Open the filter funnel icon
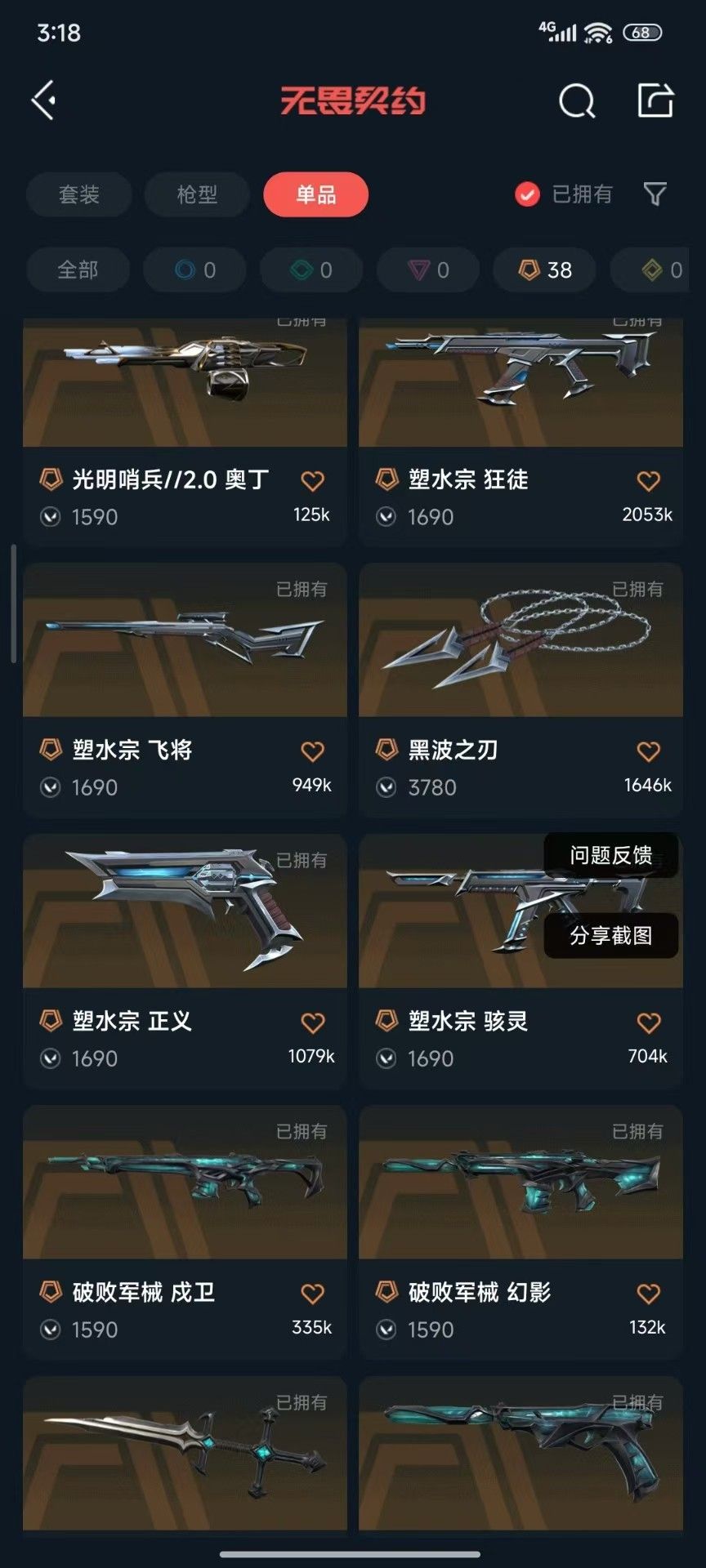 655,194
